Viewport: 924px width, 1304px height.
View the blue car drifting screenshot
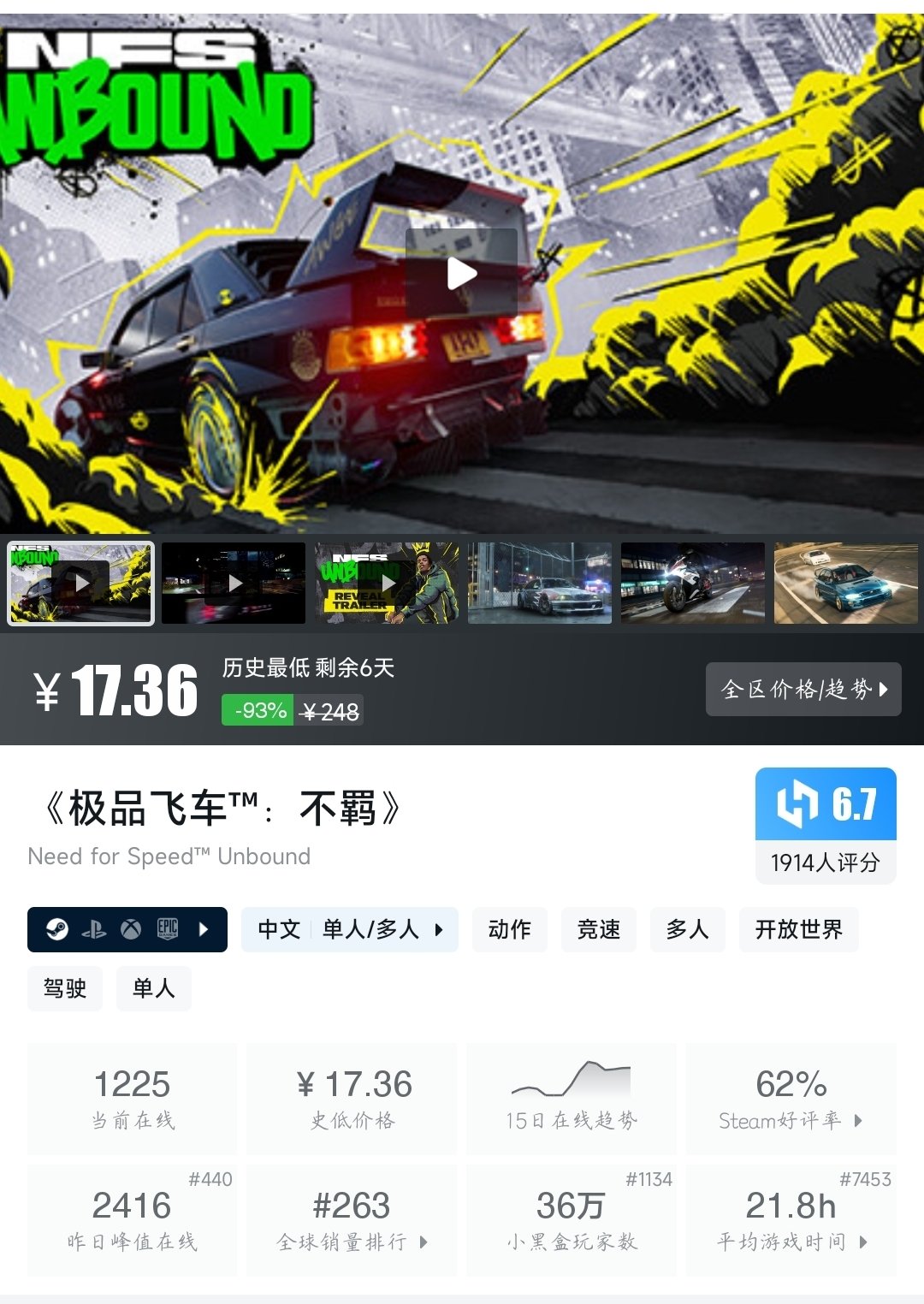pyautogui.click(x=846, y=583)
